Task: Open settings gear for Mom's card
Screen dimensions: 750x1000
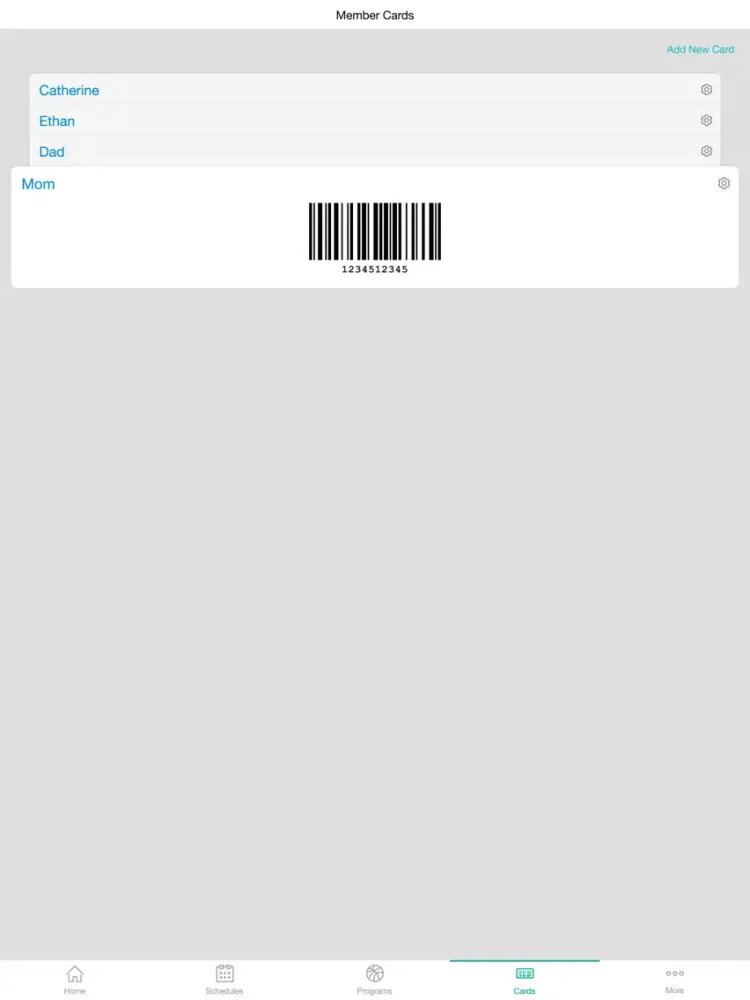Action: coord(724,183)
